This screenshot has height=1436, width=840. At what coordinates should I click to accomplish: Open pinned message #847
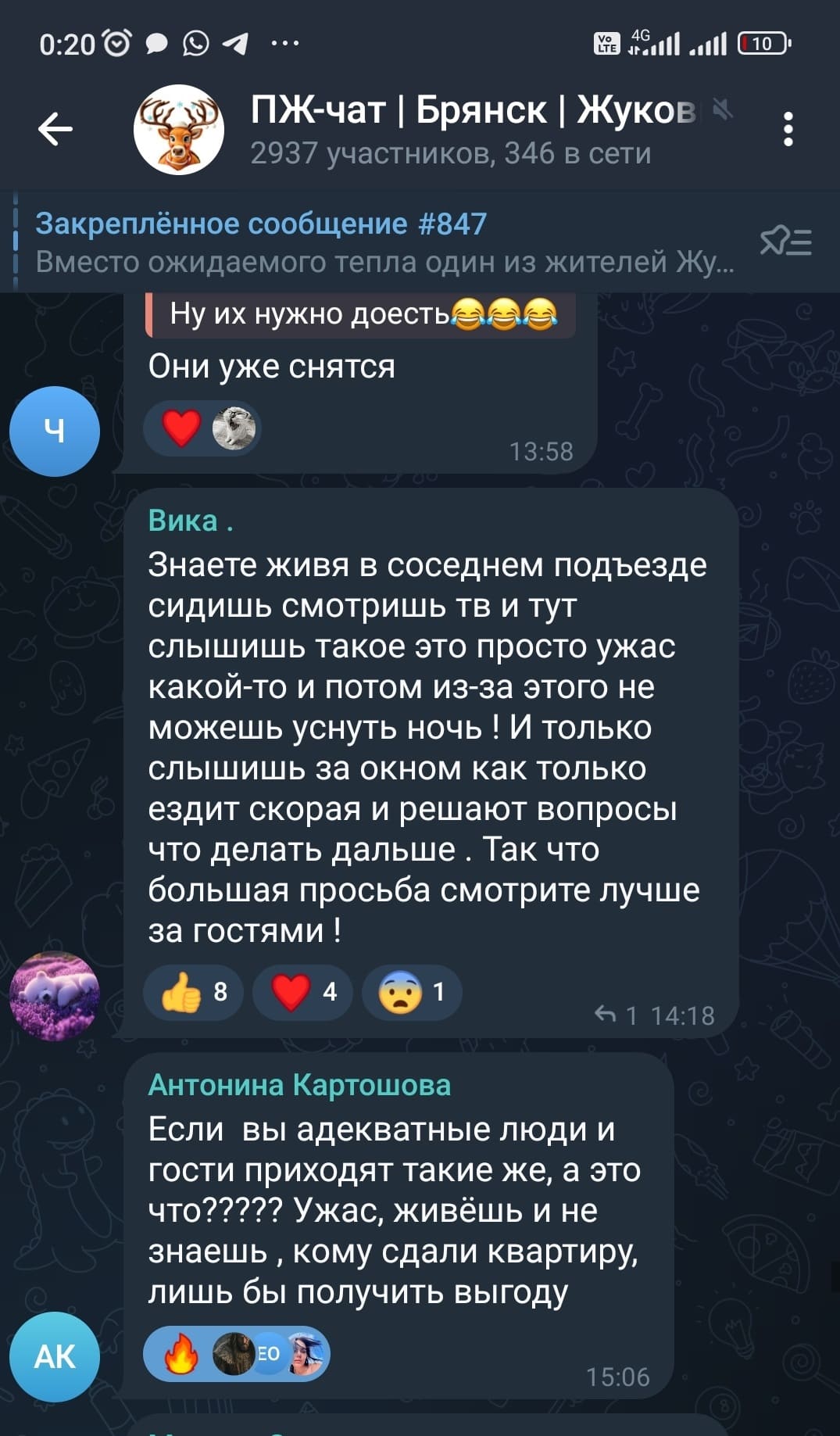(x=383, y=242)
